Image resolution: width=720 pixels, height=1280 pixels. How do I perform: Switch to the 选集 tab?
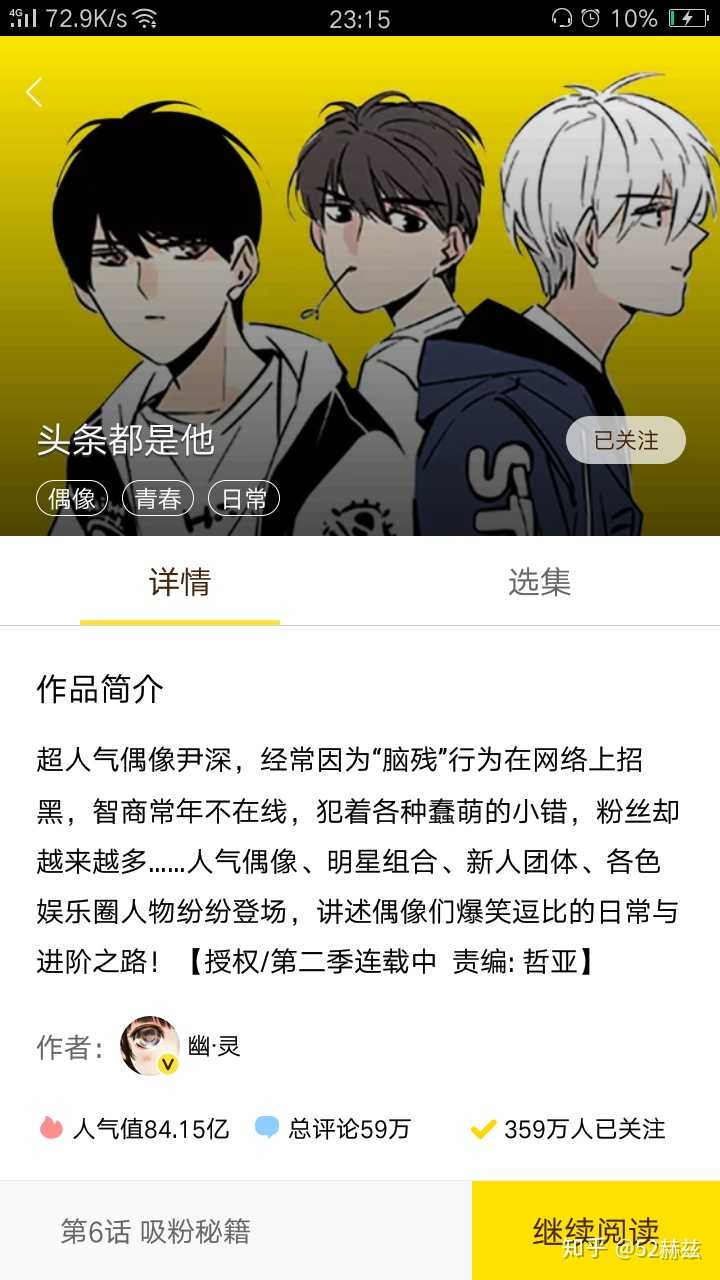point(540,582)
